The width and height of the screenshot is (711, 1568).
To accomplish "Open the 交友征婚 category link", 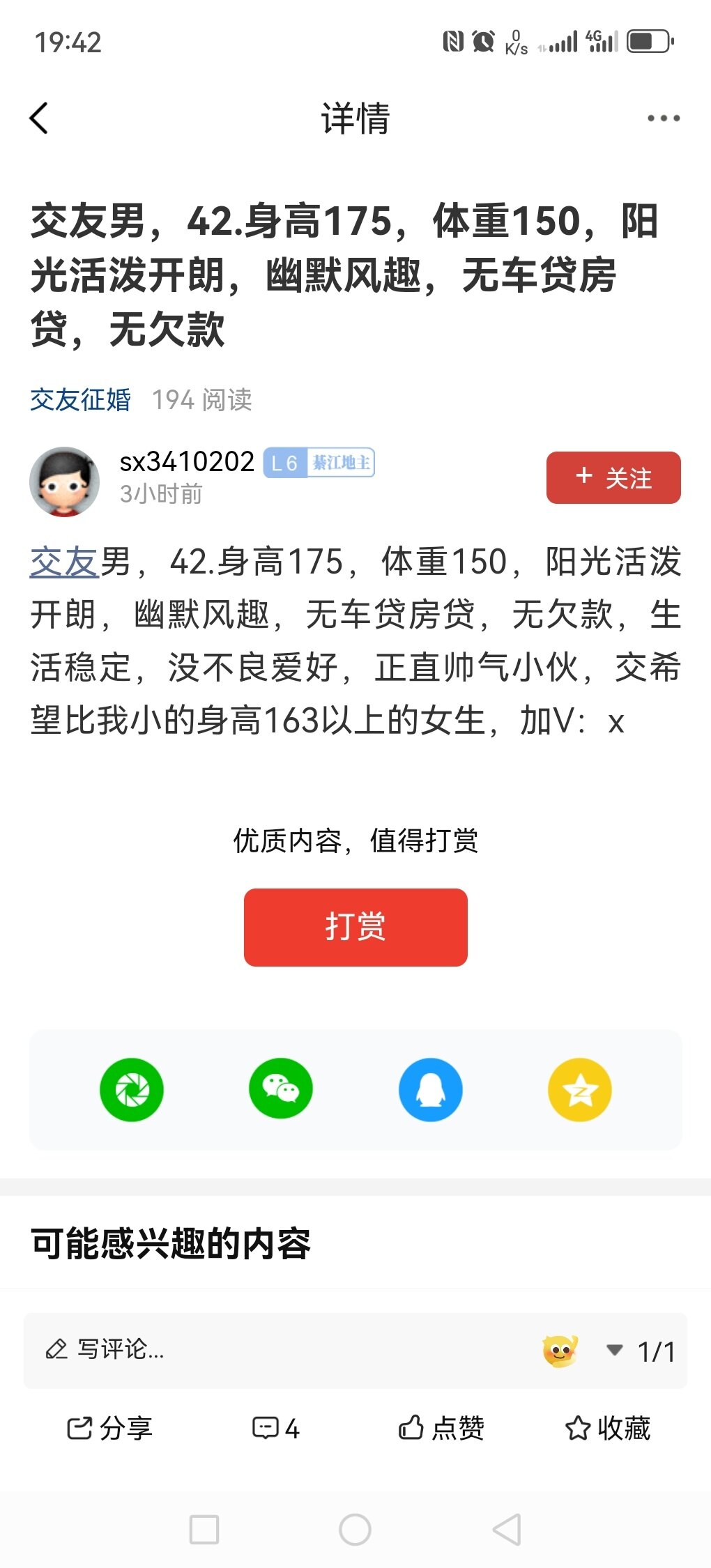I will (x=80, y=399).
